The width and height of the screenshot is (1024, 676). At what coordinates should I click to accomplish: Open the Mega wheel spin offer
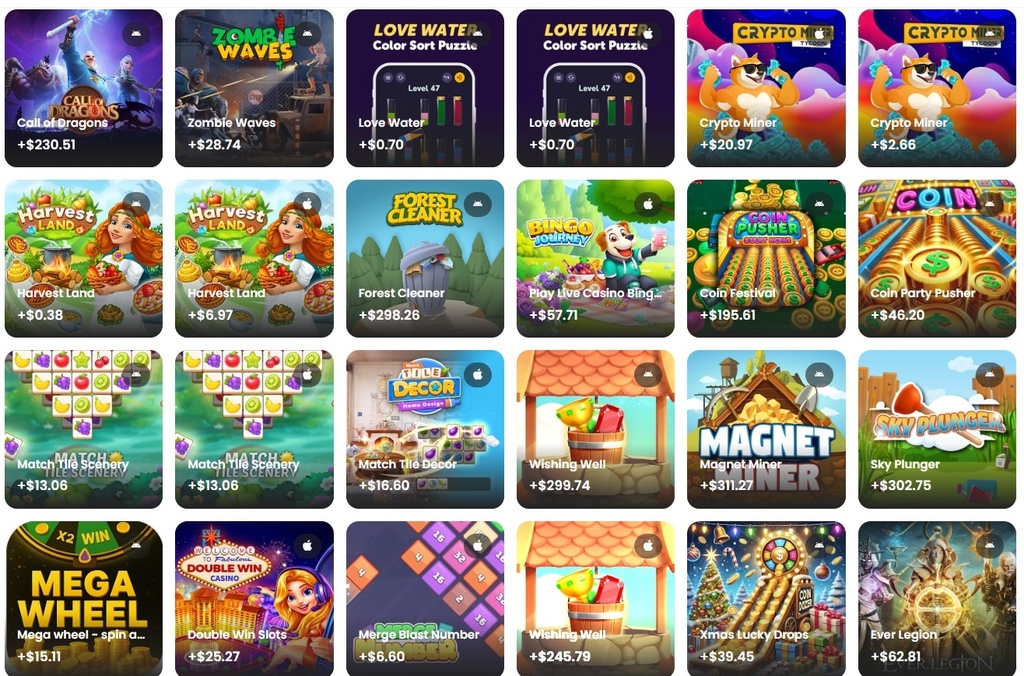coord(84,598)
